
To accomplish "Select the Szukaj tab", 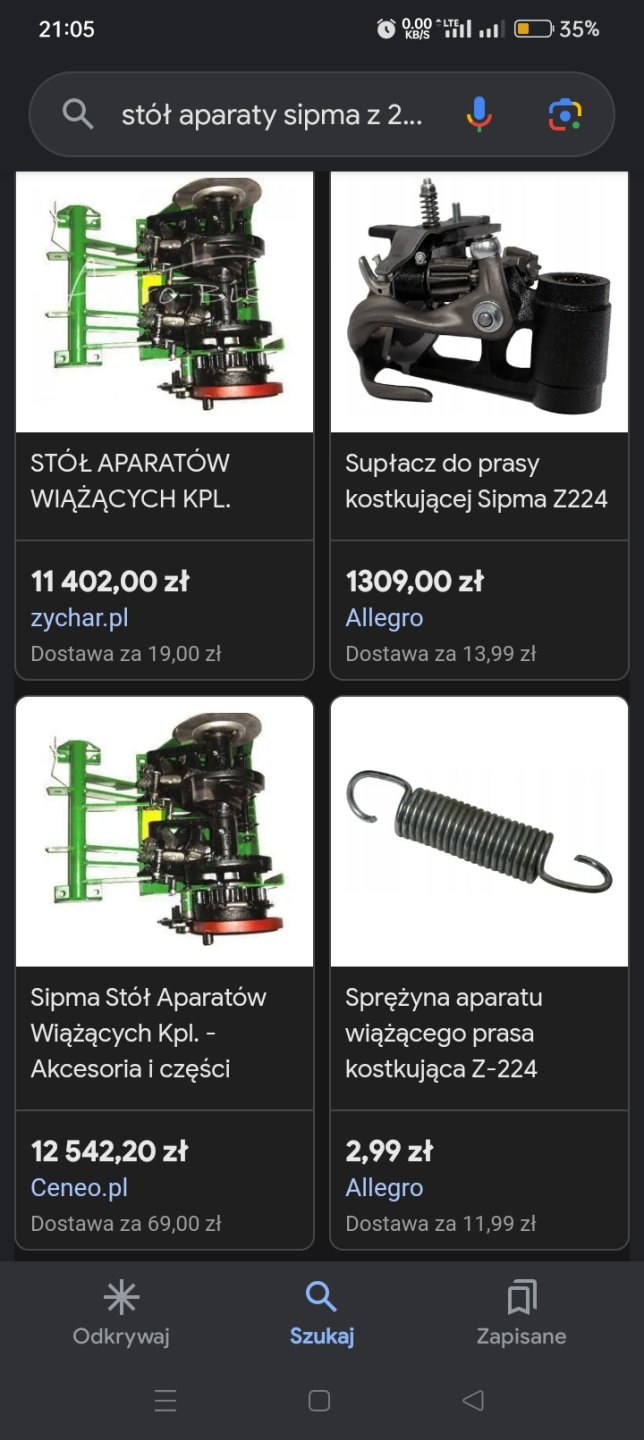I will tap(321, 1314).
